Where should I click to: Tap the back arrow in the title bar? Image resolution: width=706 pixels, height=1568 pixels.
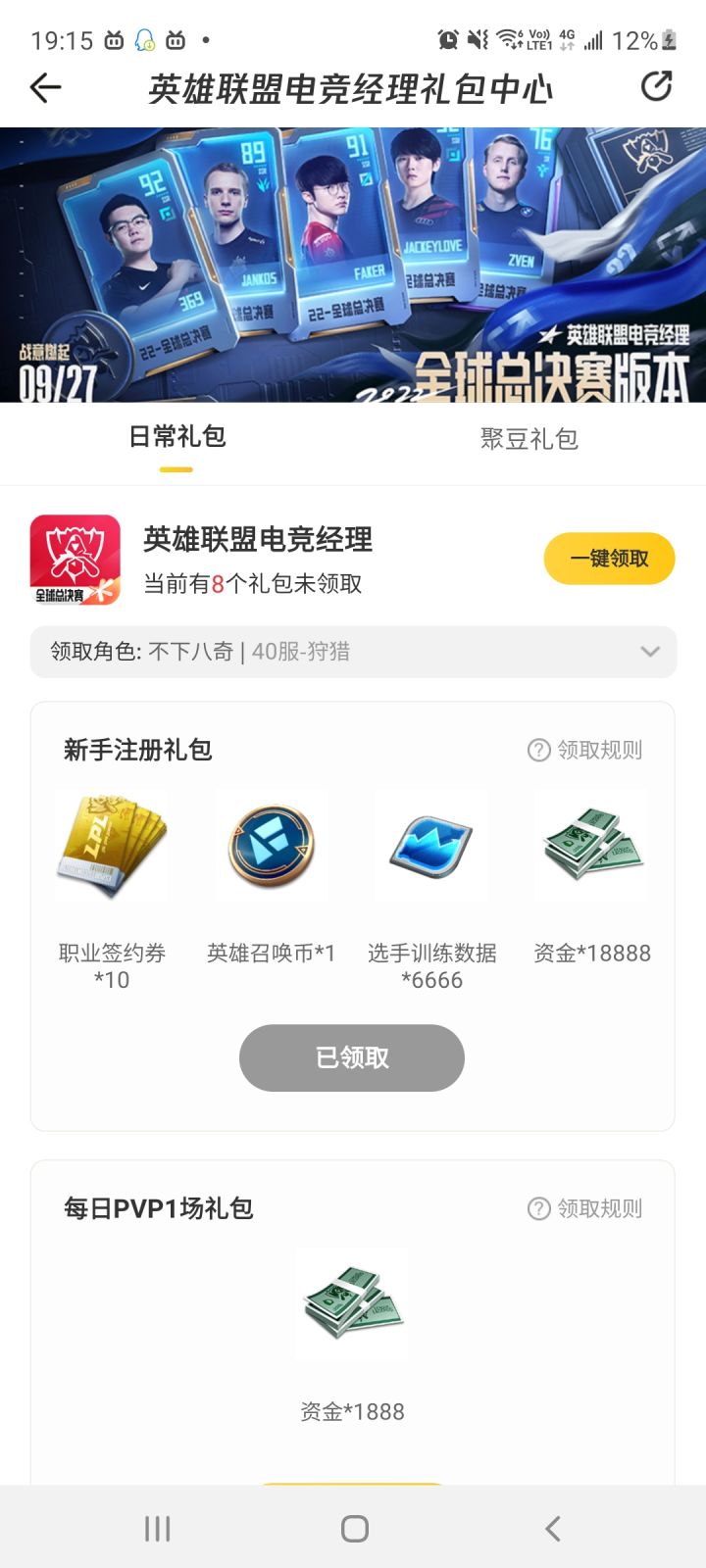point(44,87)
